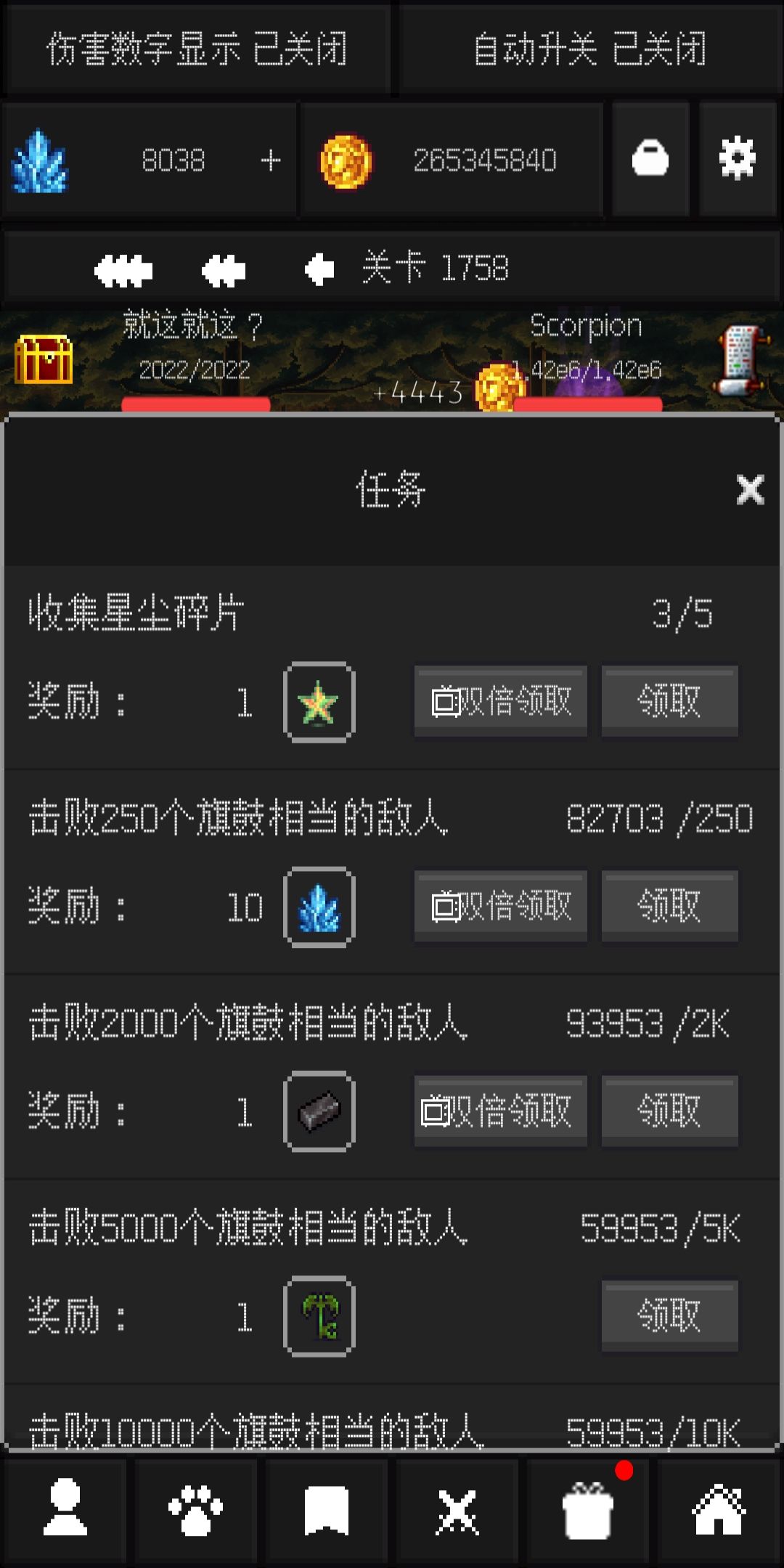Claim double reward for 收集星尘碎片
Screen dimensions: 784x1568
tap(501, 701)
